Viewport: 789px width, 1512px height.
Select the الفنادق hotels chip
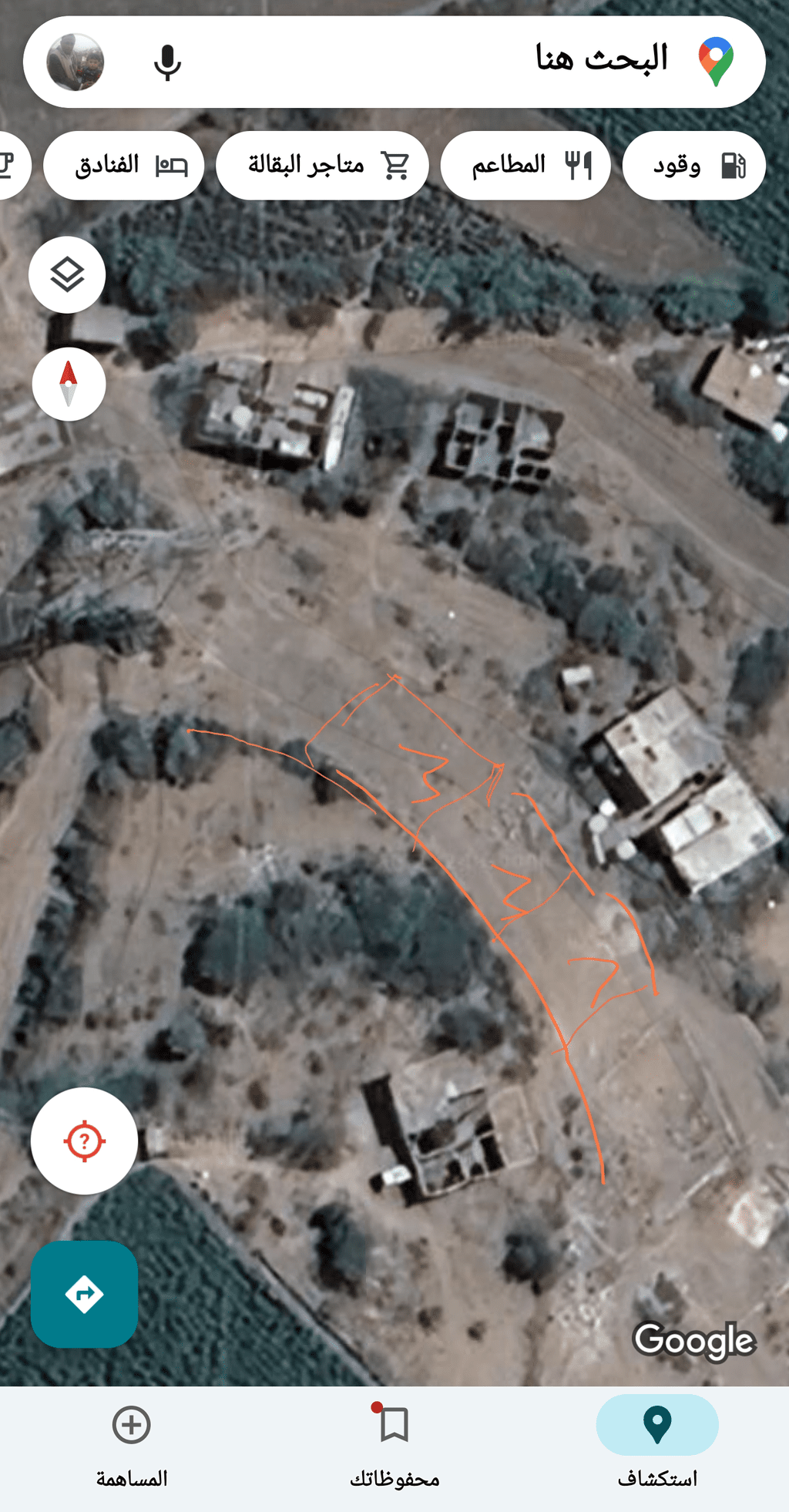pos(124,166)
